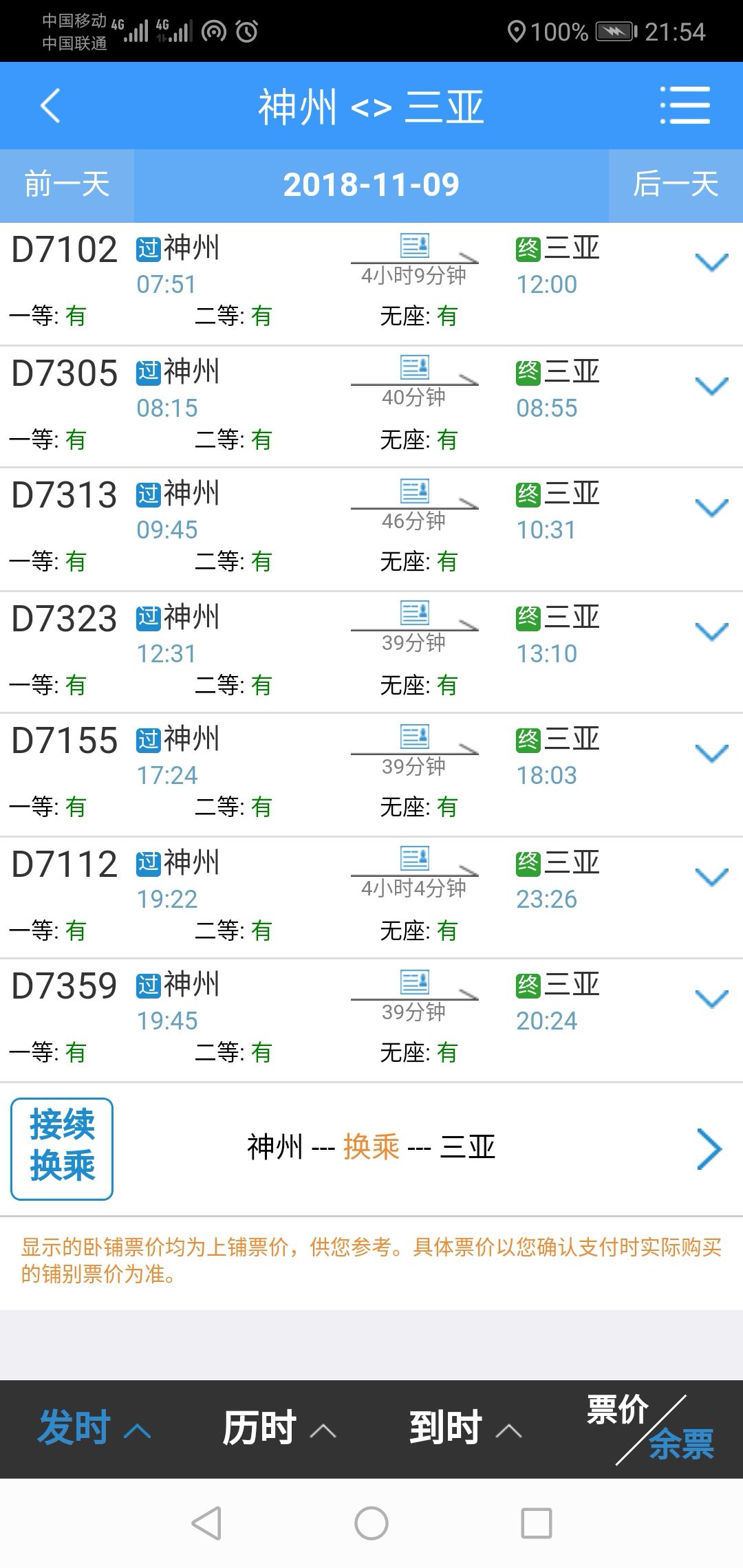
Task: Expand details for train D7305
Action: point(711,386)
